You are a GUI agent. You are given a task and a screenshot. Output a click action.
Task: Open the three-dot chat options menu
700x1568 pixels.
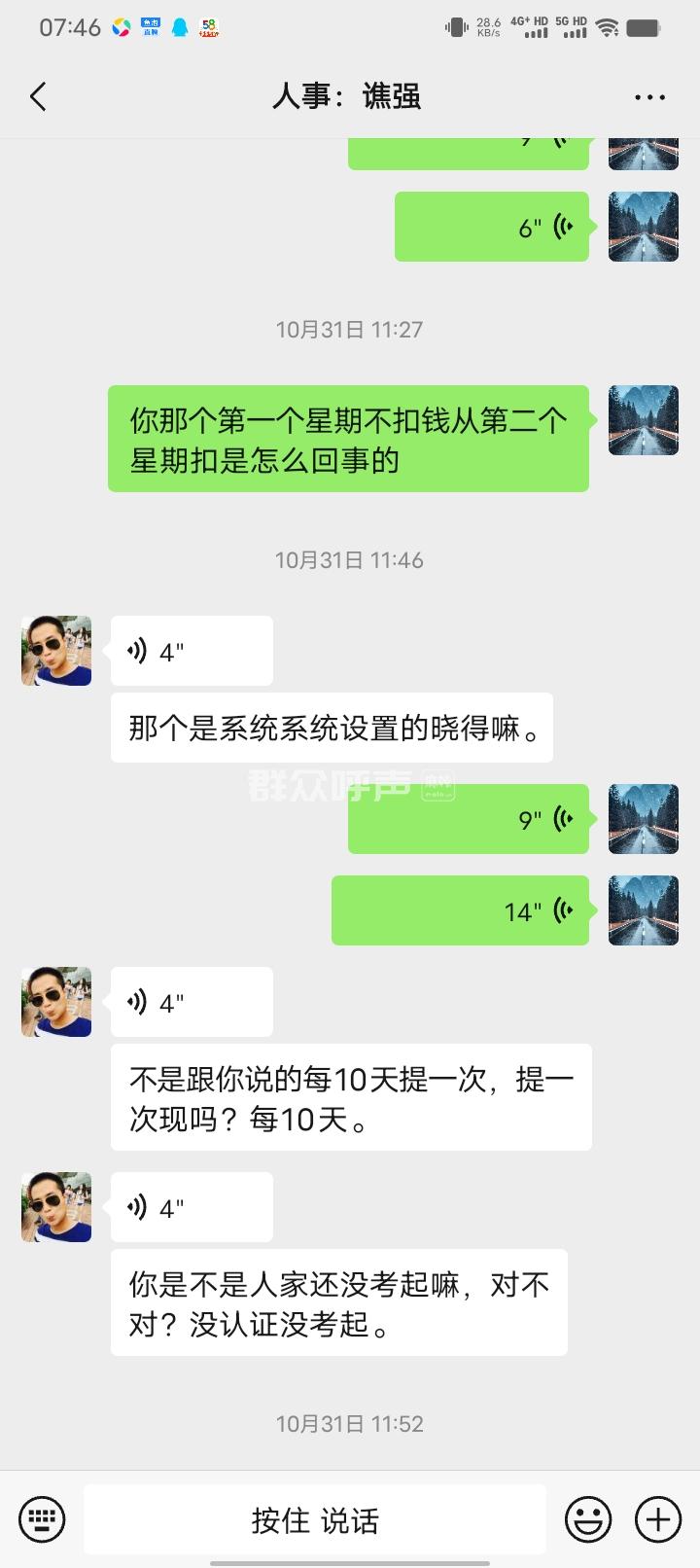(x=649, y=97)
